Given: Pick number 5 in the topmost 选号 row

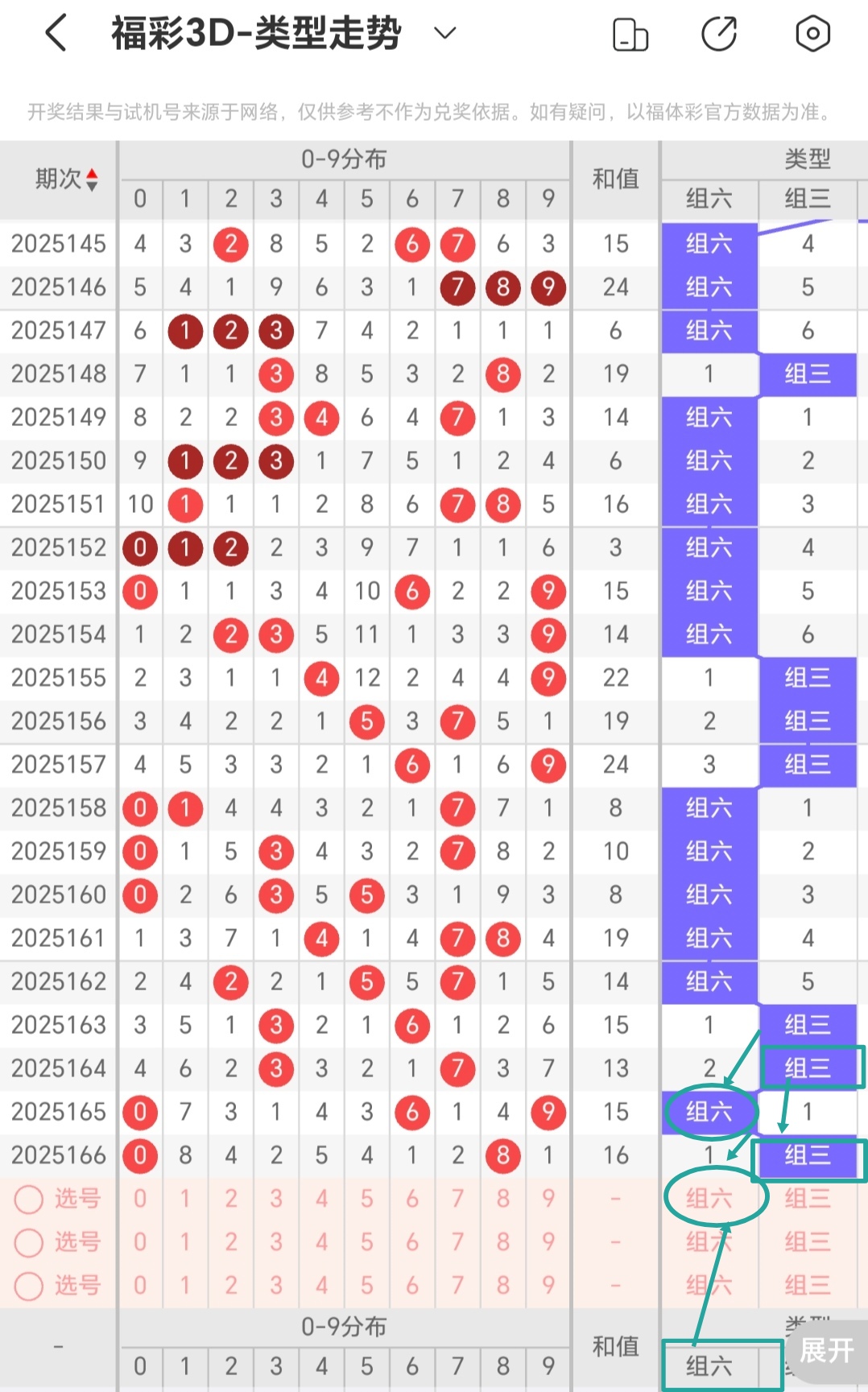Looking at the screenshot, I should click(x=367, y=1199).
